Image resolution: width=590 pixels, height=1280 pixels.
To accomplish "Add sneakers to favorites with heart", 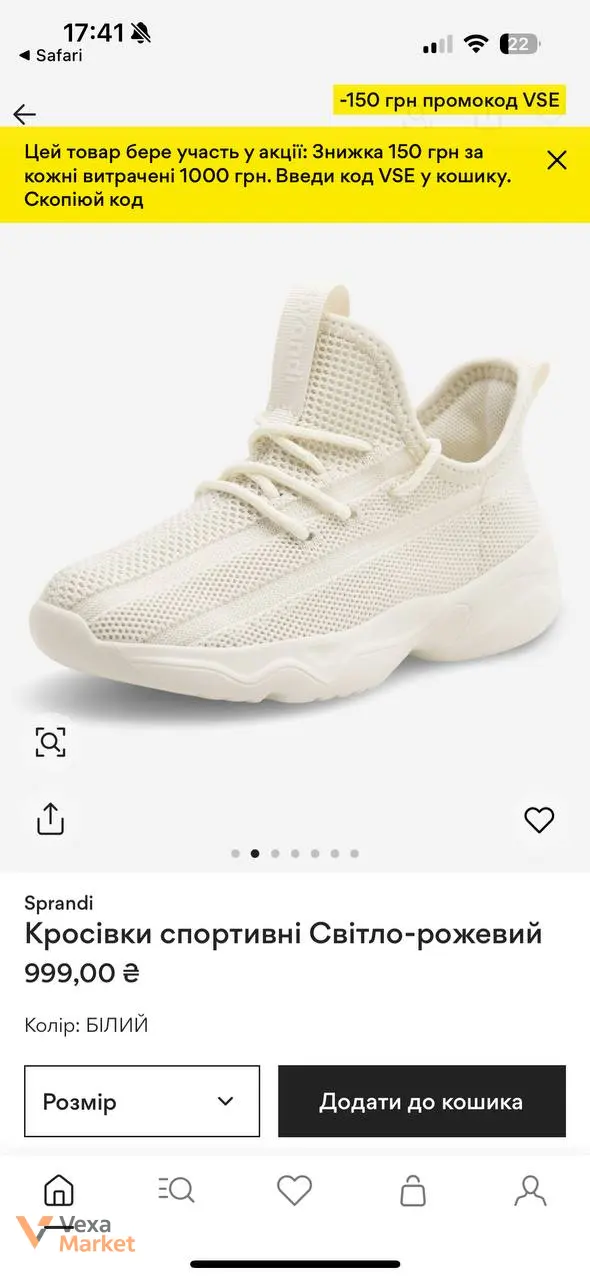I will tap(539, 821).
